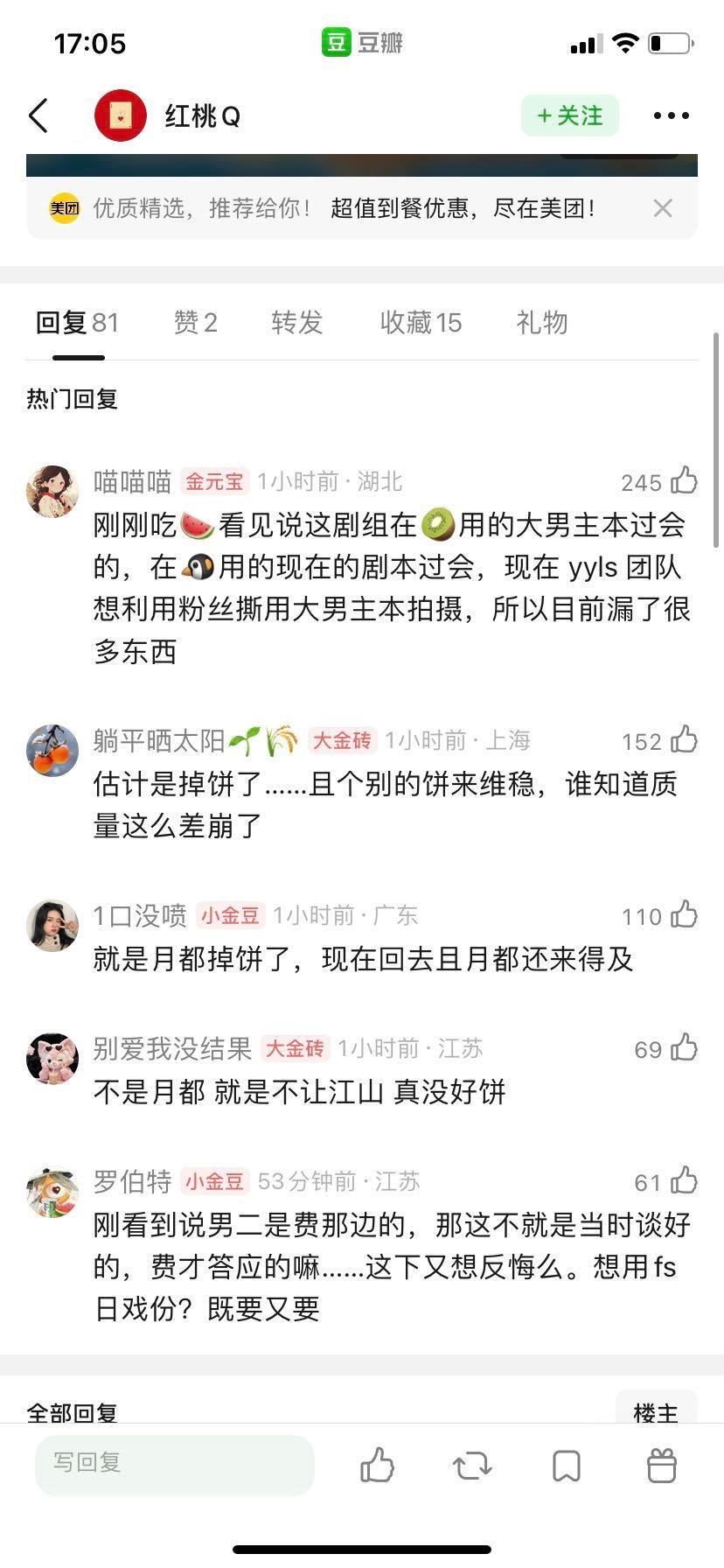This screenshot has width=724, height=1568.
Task: Tap the Meituan logo in the ad banner
Action: pyautogui.click(x=63, y=208)
